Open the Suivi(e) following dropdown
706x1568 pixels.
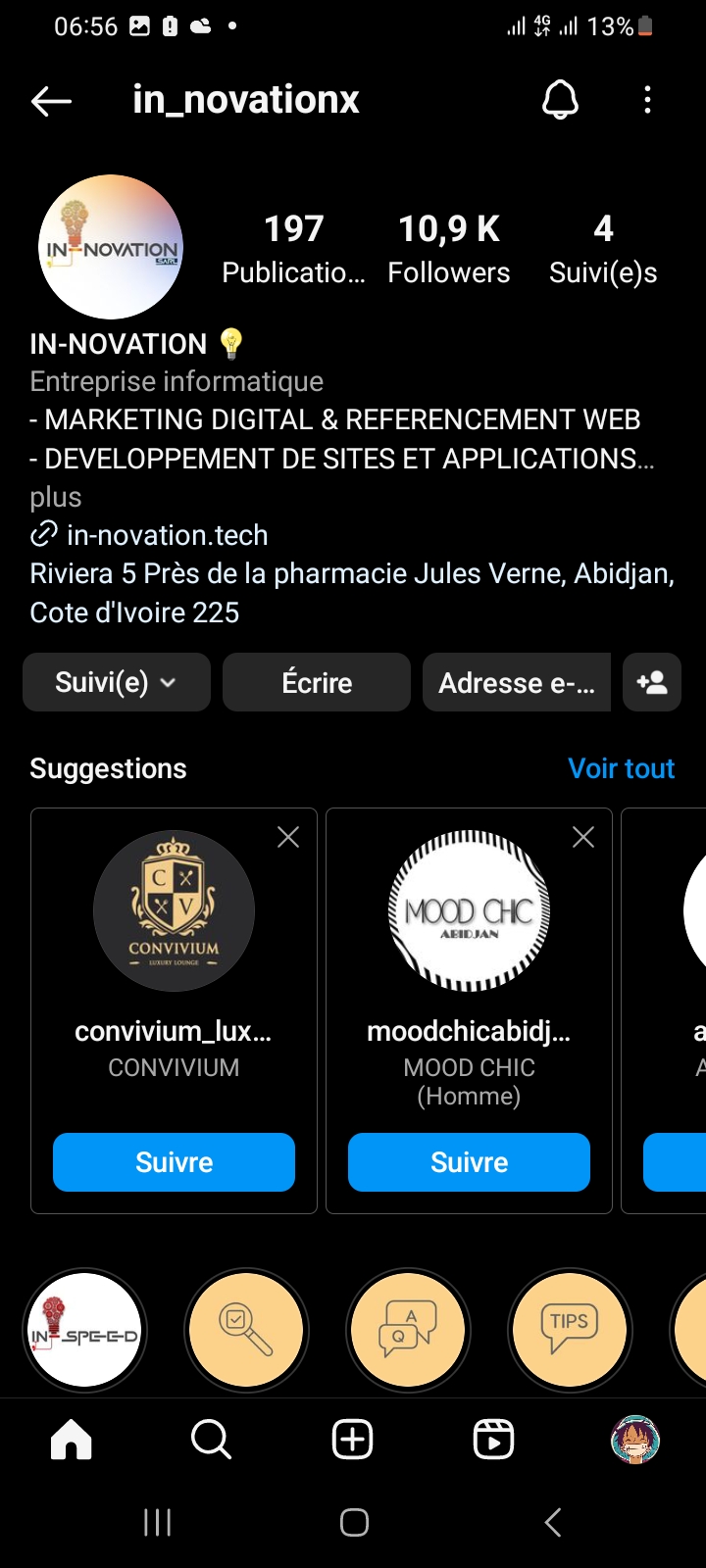point(117,682)
